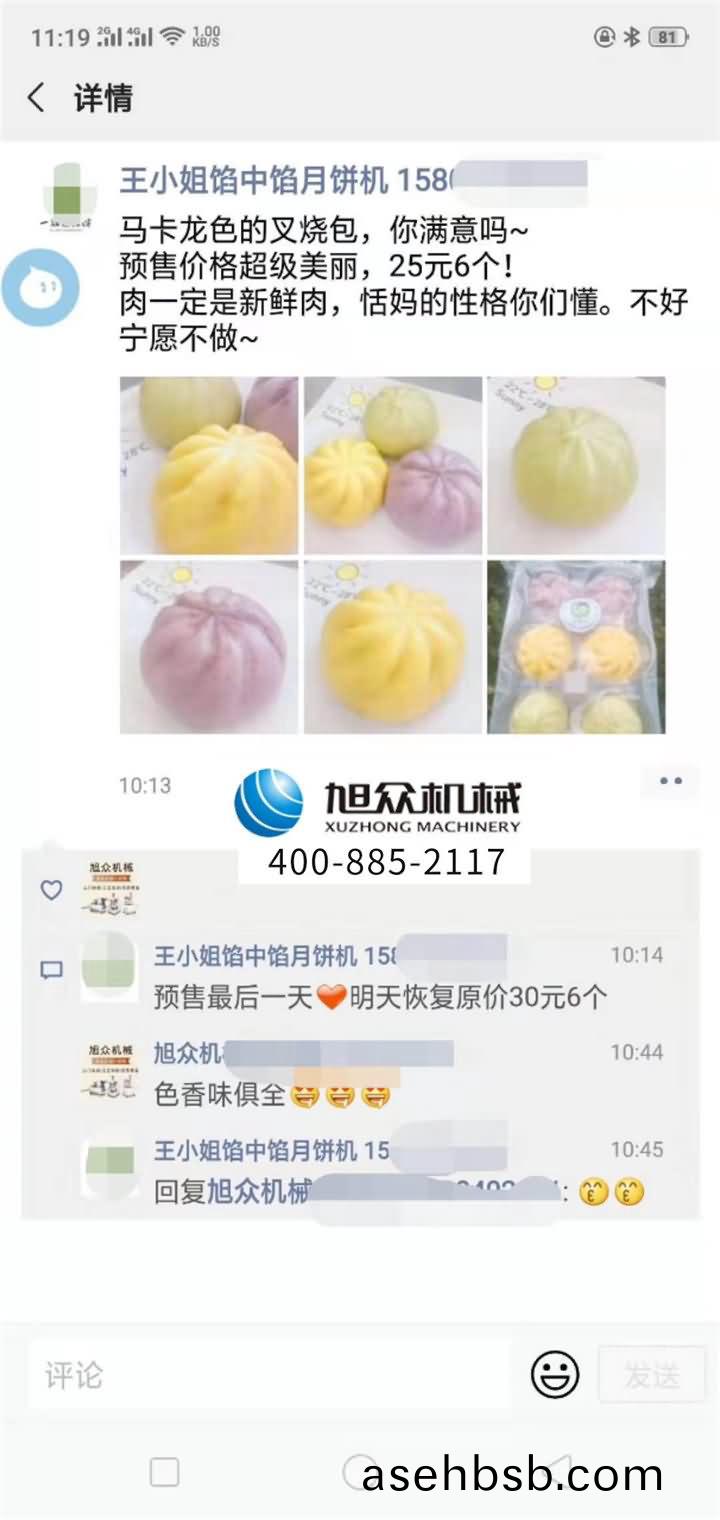This screenshot has width=720, height=1520.
Task: Open the two-dot like/comment menu
Action: click(670, 781)
